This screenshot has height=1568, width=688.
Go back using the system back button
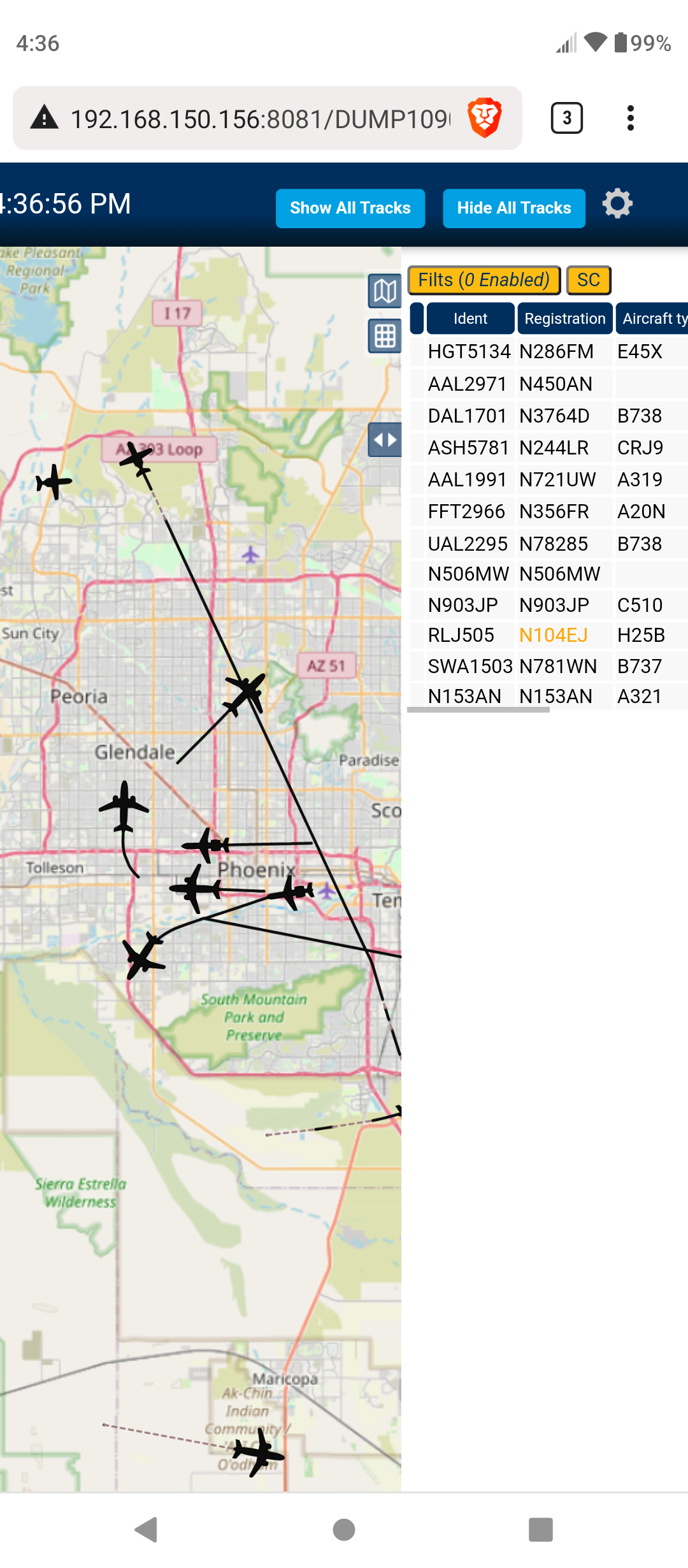(147, 1529)
